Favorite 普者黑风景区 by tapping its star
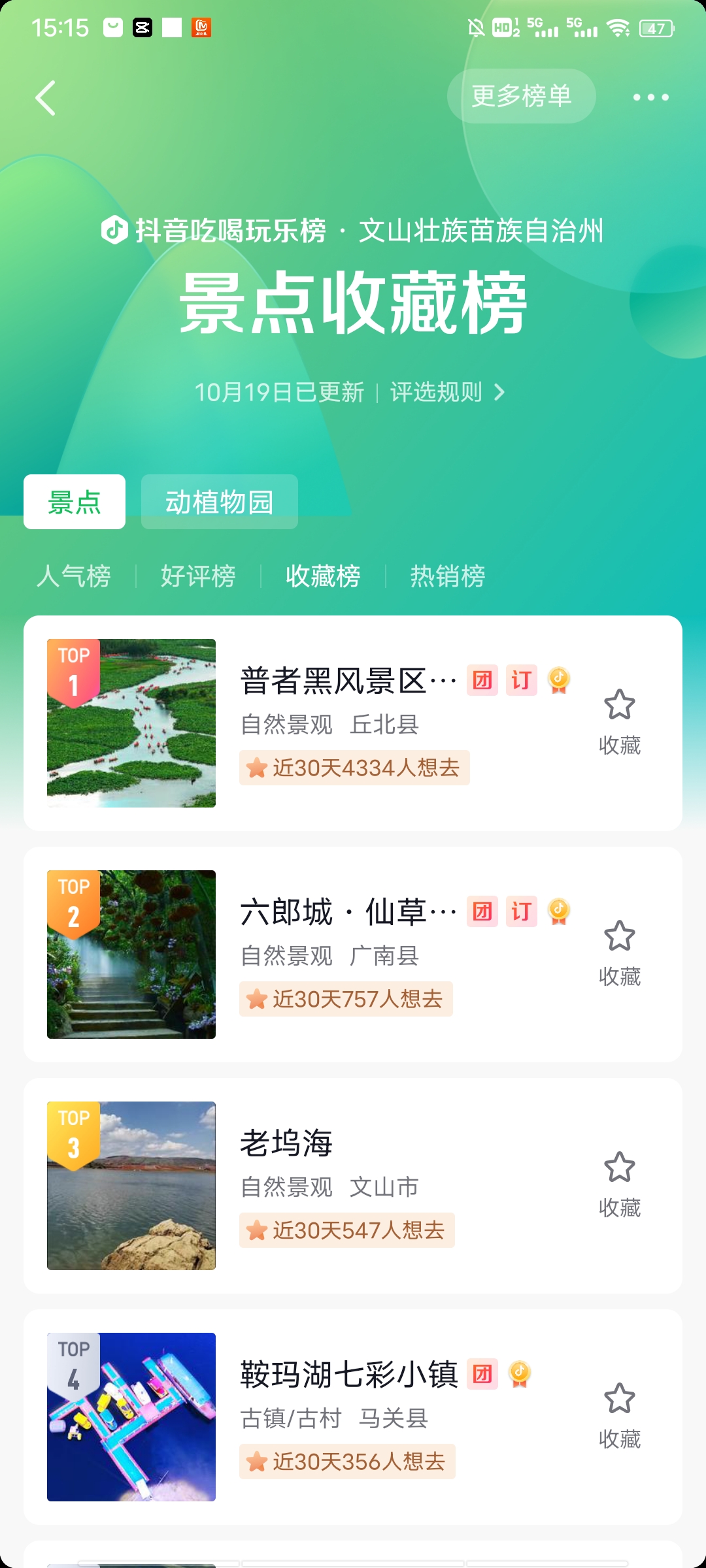This screenshot has height=1568, width=706. 620,704
